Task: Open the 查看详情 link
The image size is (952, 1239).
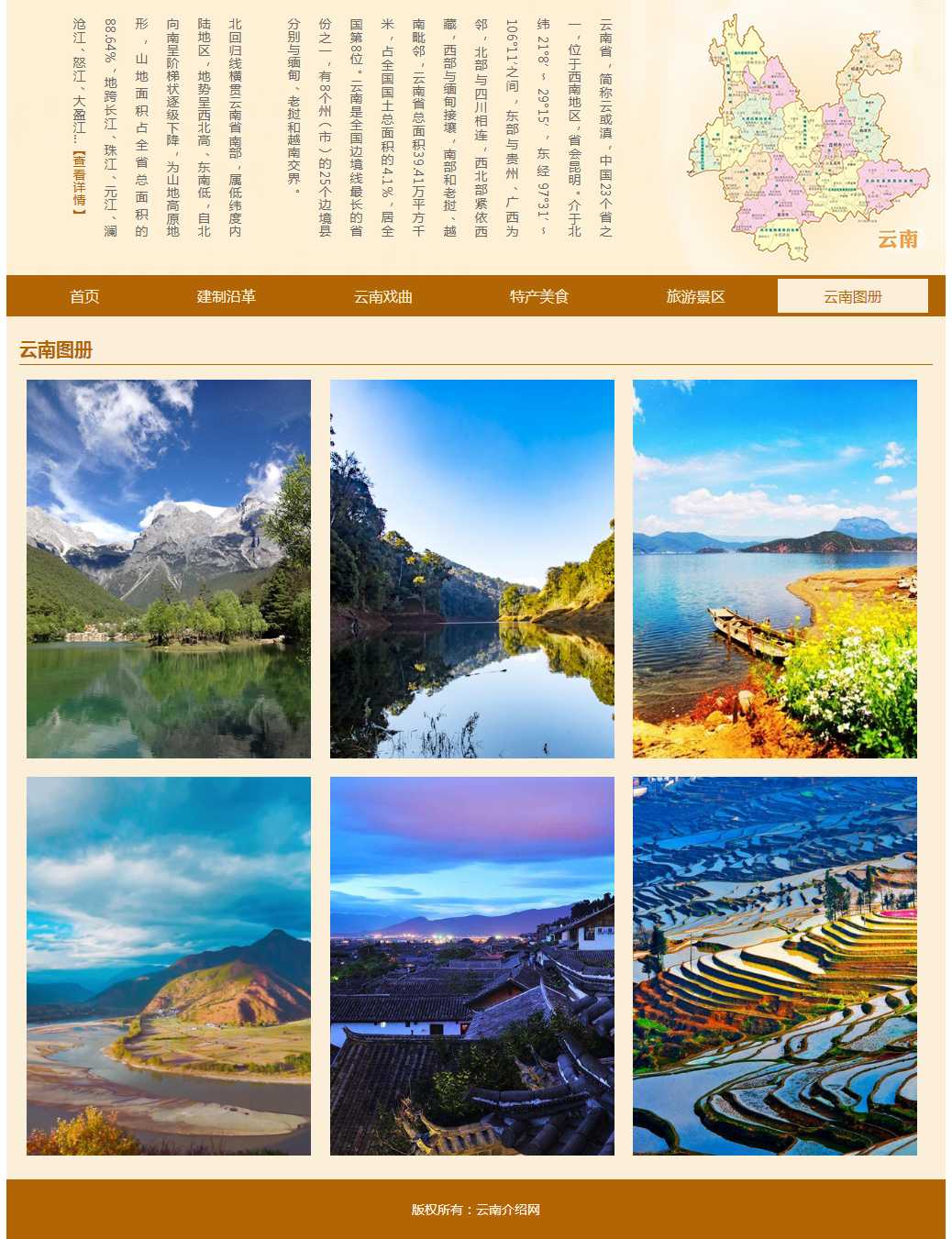Action: tap(80, 183)
